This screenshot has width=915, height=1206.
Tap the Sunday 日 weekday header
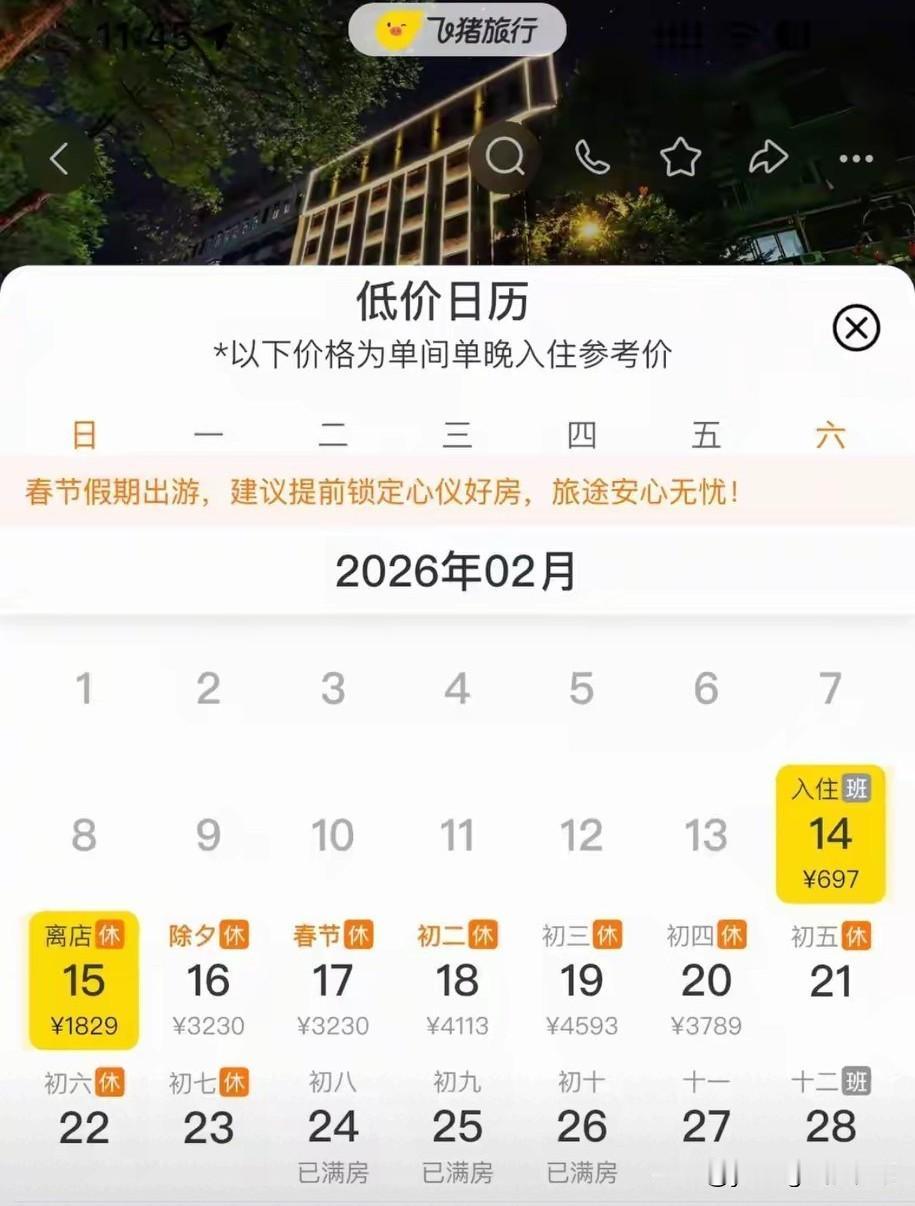coord(84,434)
